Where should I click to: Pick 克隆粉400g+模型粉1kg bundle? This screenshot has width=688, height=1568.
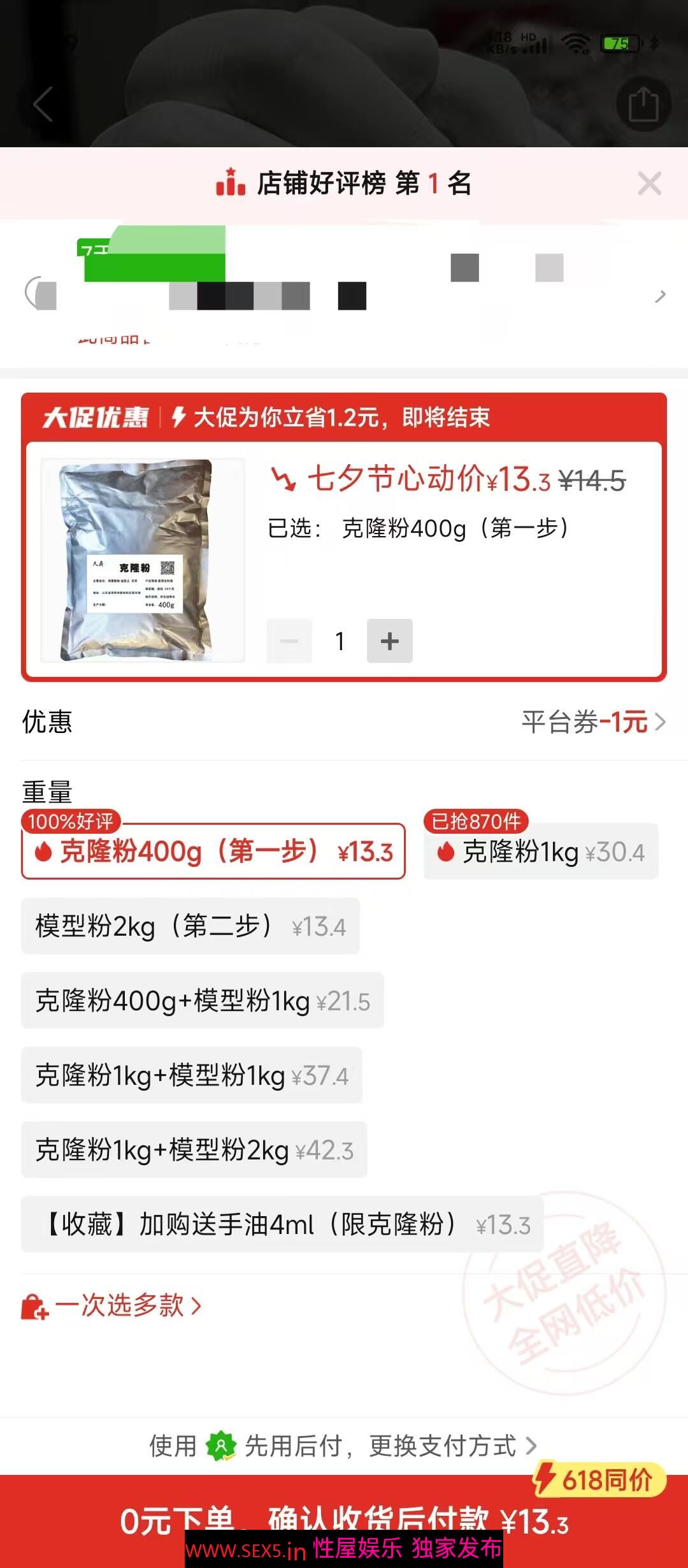[203, 1001]
